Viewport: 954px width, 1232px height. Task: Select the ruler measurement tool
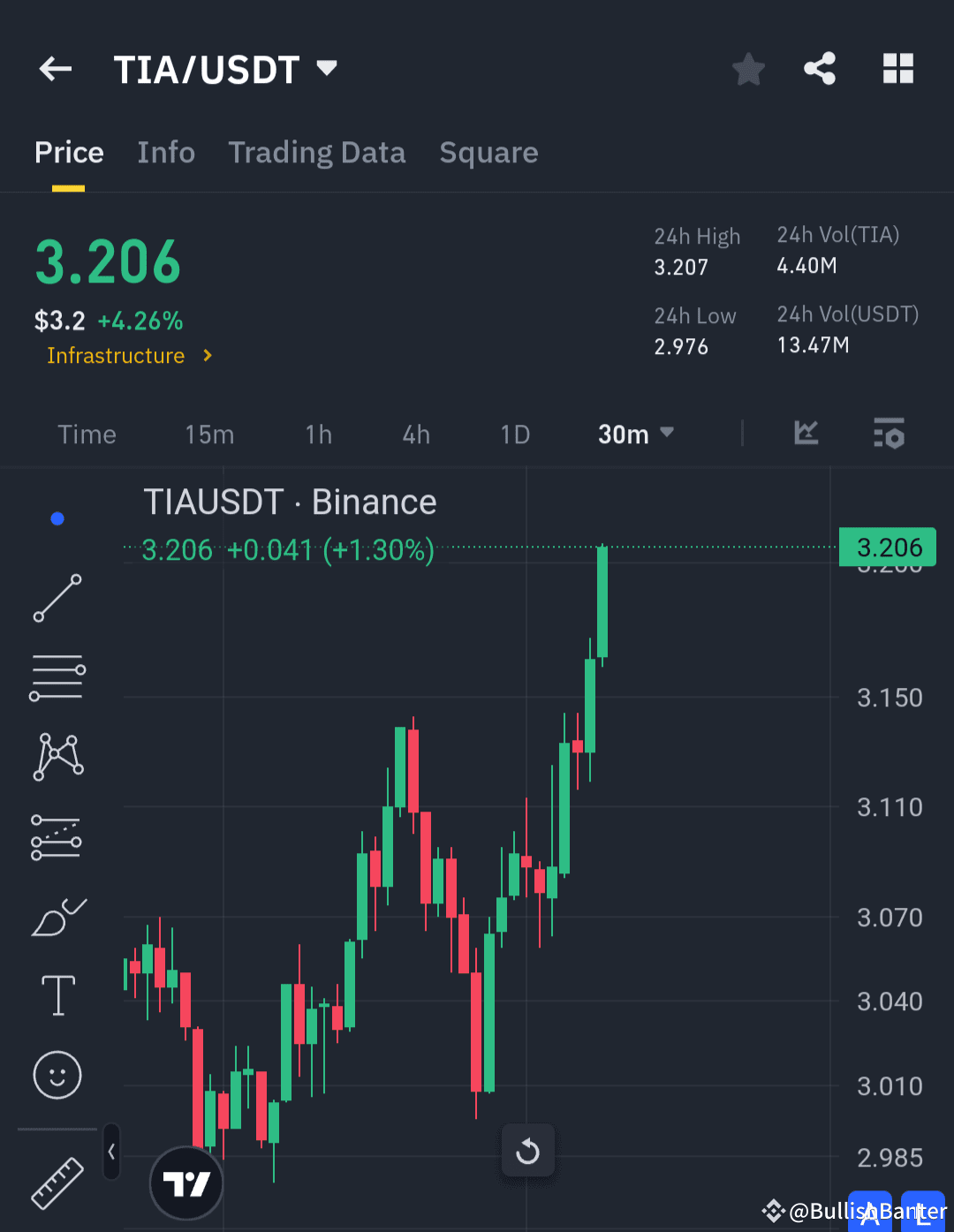[x=57, y=1183]
